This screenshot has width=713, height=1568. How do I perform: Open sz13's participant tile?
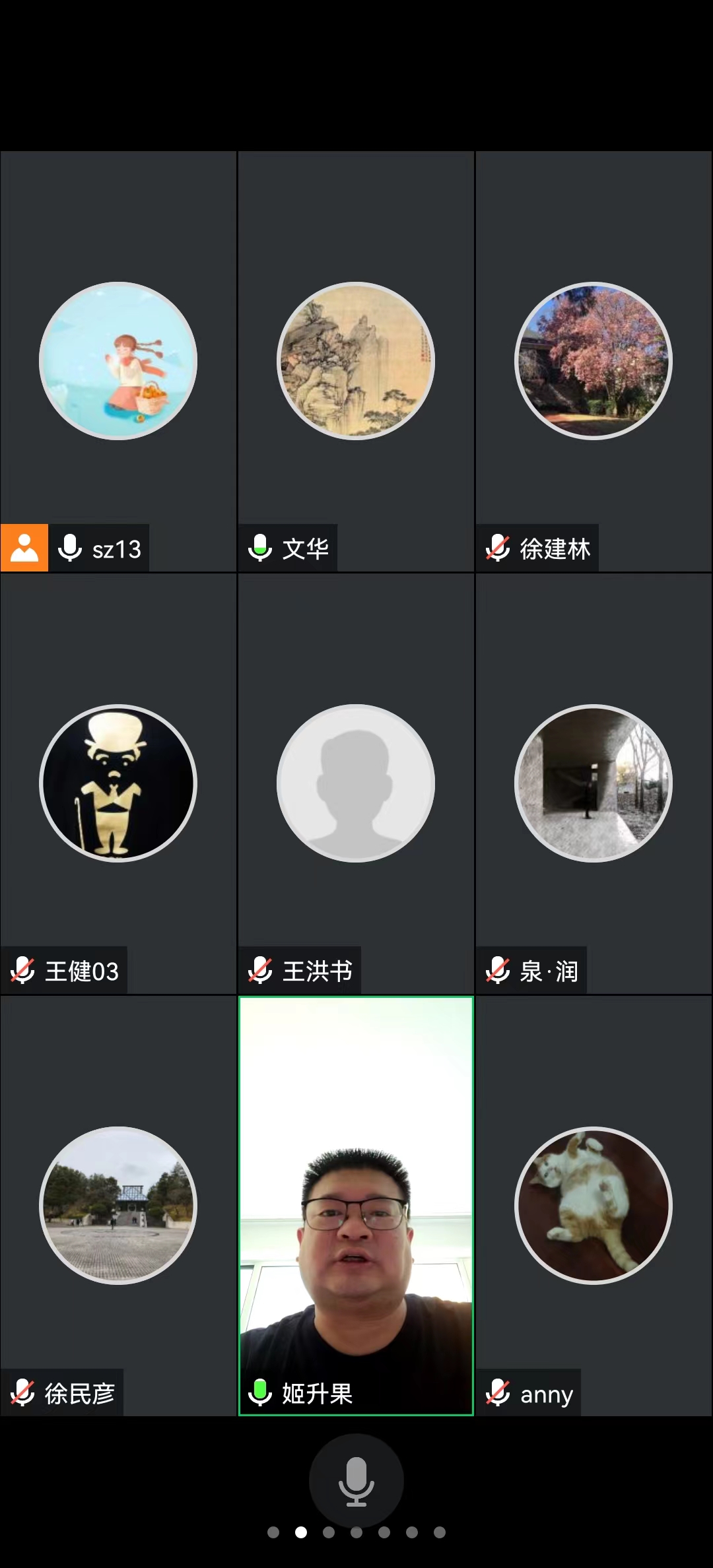point(118,361)
